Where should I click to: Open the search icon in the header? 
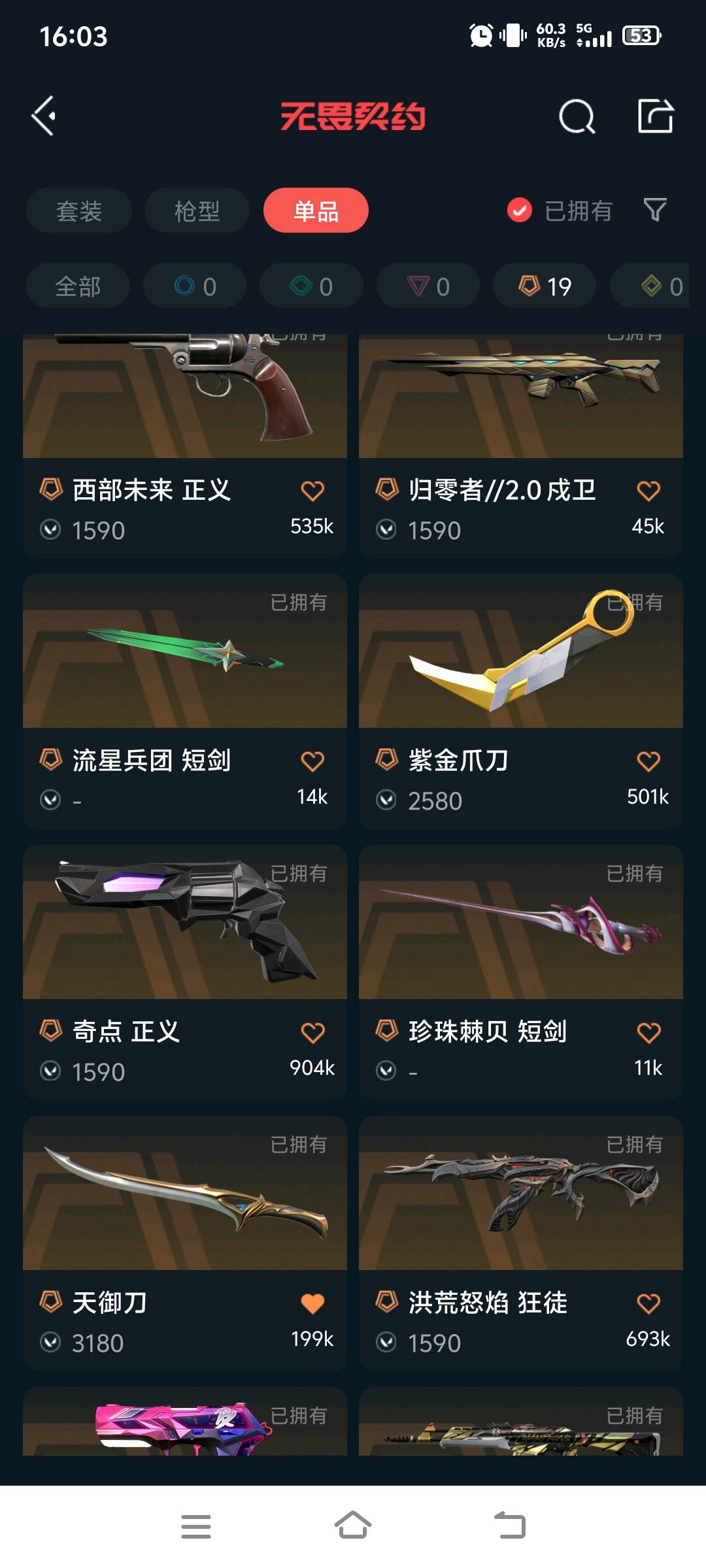coord(577,116)
